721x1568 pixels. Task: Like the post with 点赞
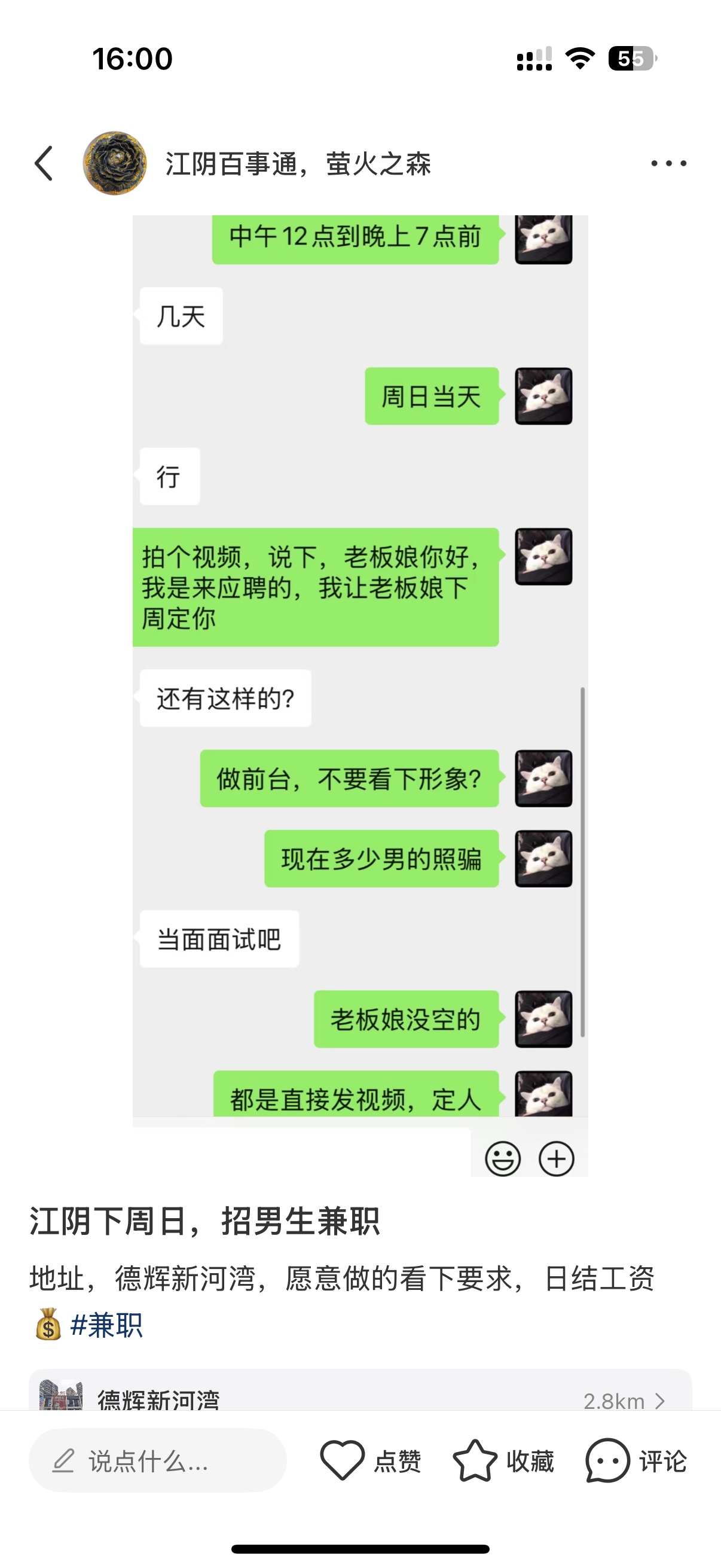coord(371,1460)
